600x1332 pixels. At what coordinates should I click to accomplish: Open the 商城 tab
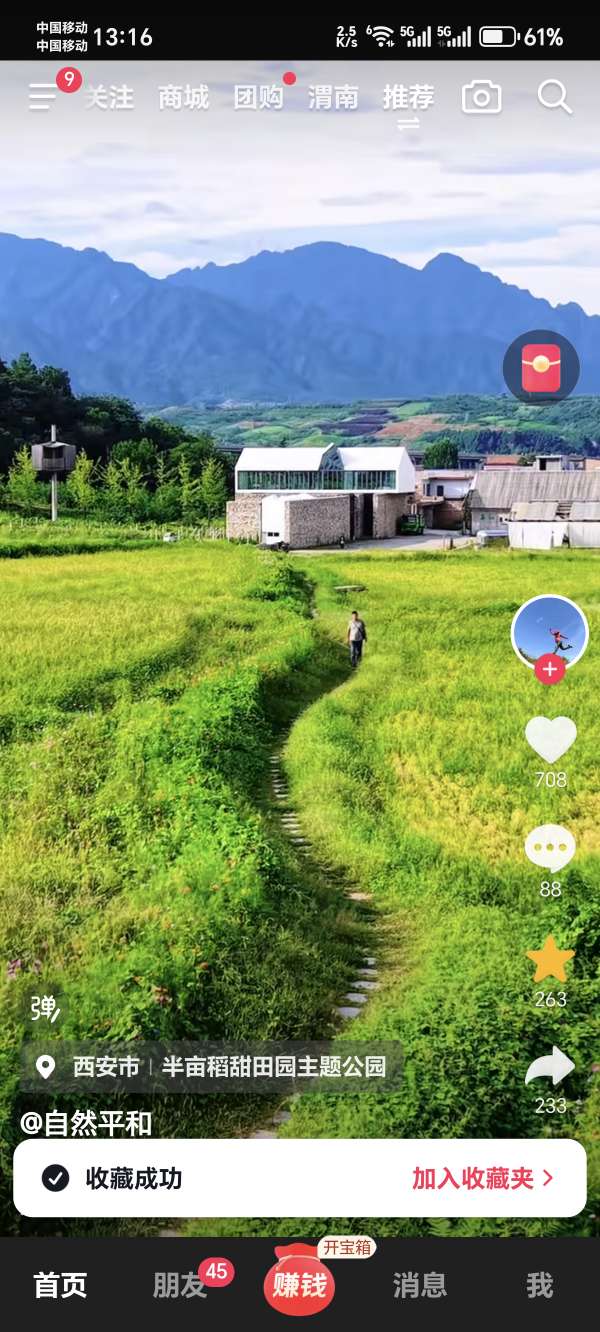click(184, 97)
